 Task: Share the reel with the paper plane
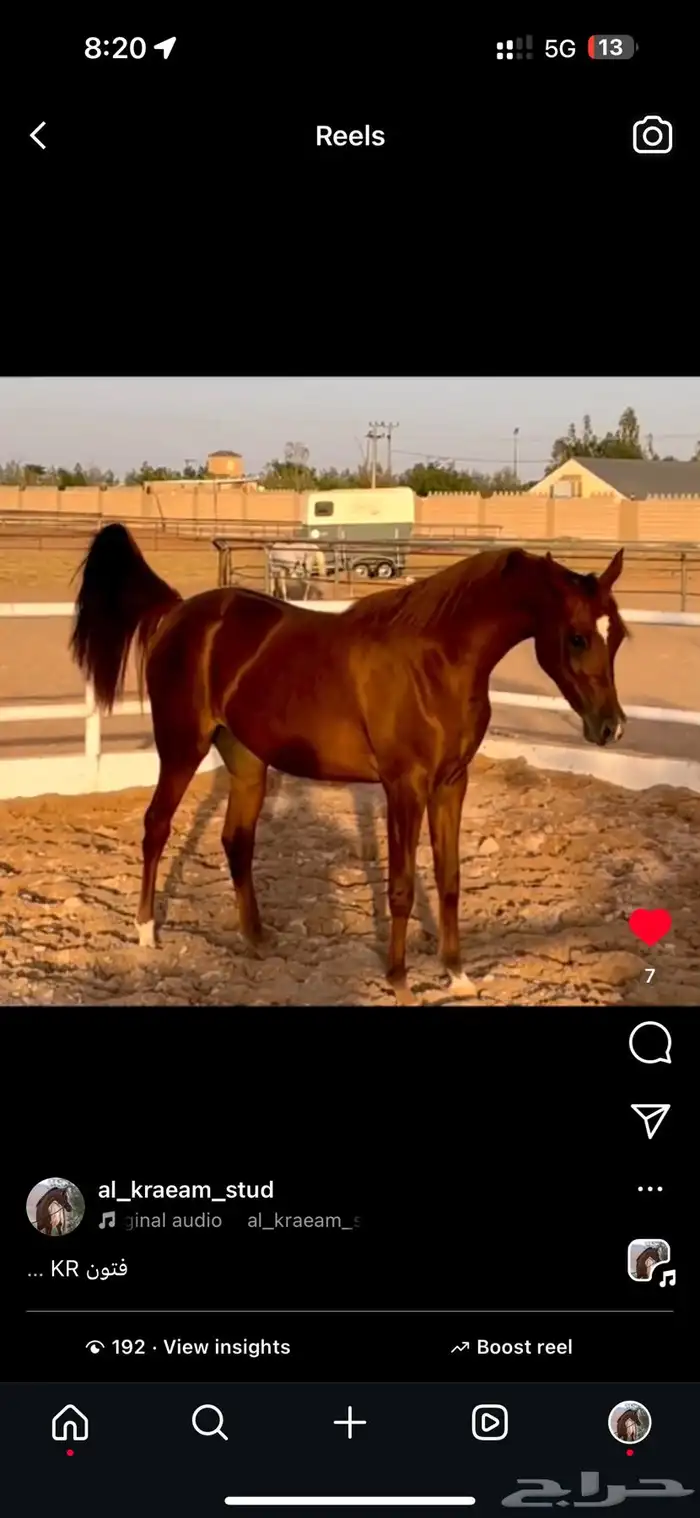pos(650,1120)
